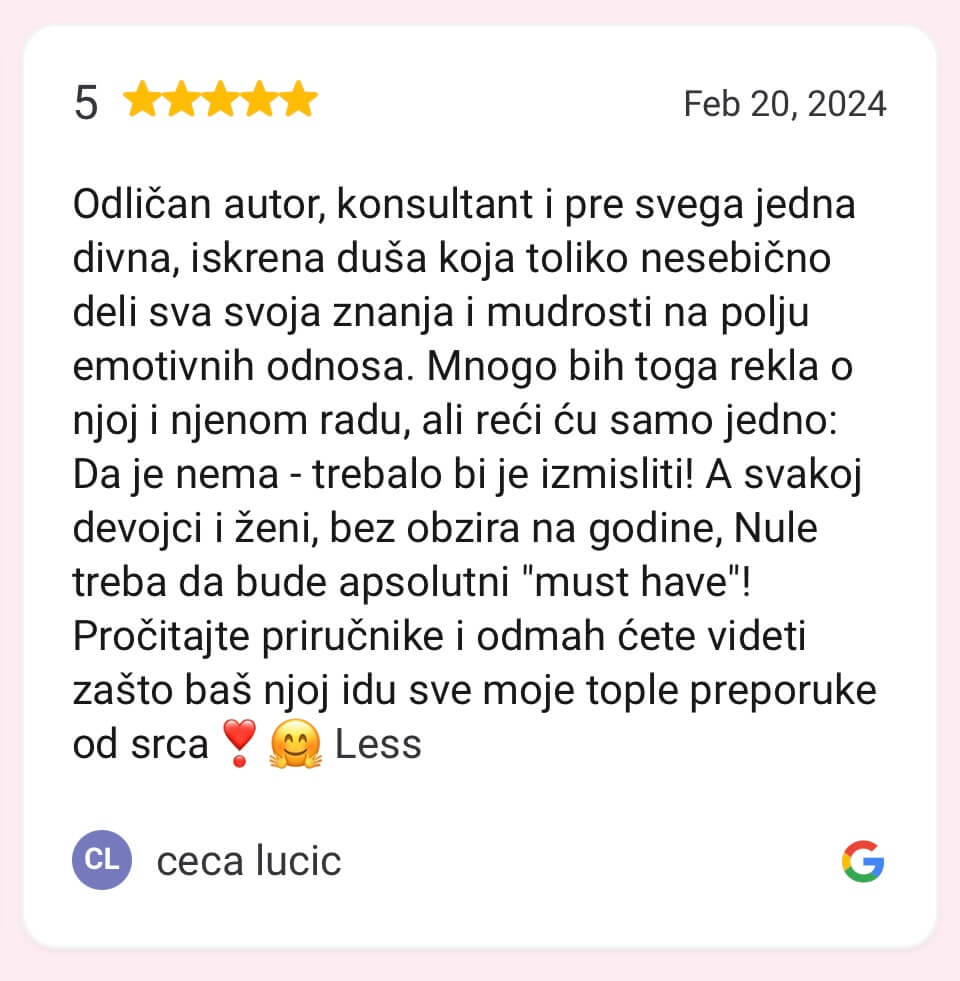Collapse the review with Less
960x981 pixels.
378,745
